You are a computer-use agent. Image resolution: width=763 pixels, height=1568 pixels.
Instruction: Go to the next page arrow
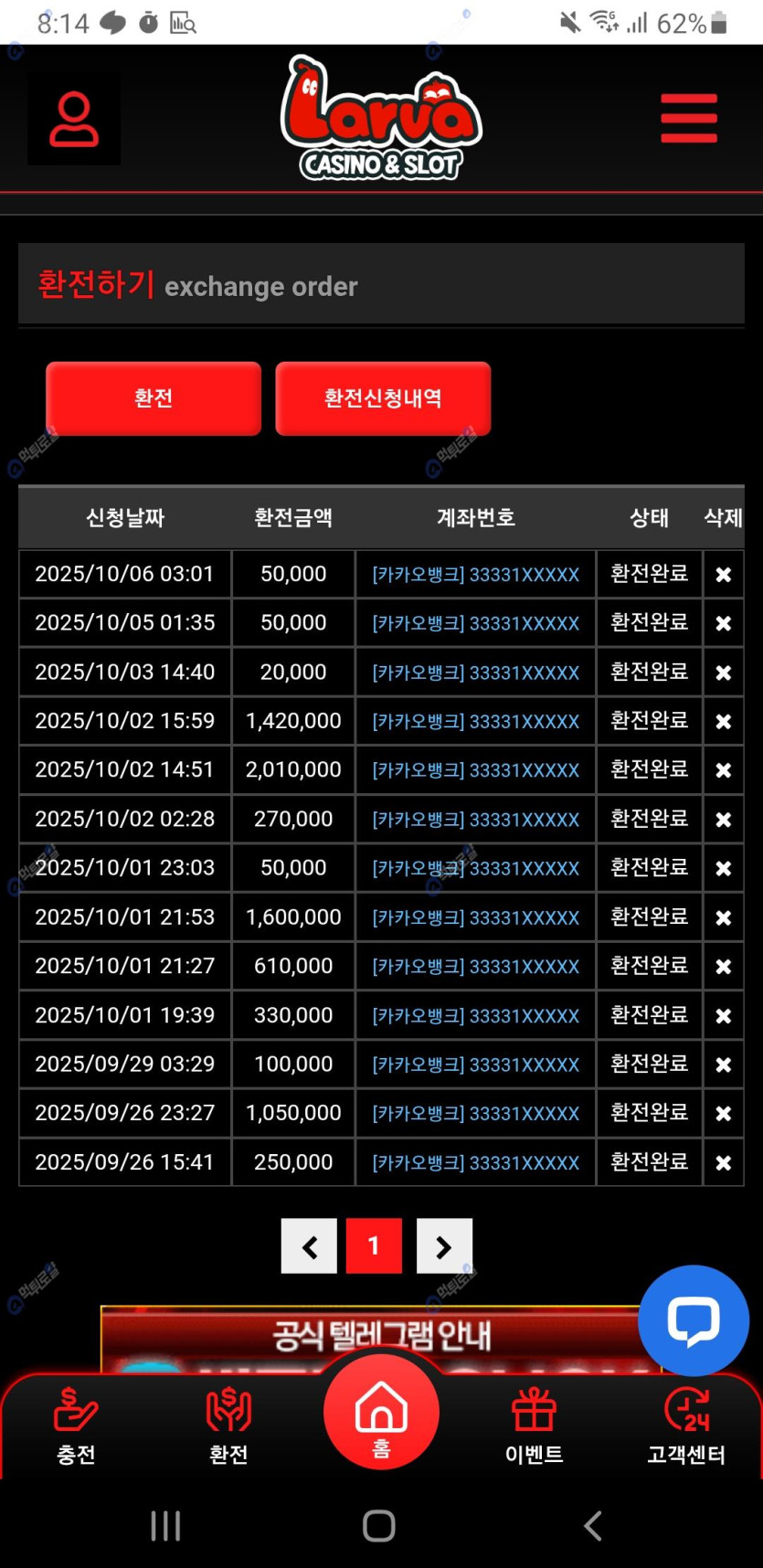[444, 1246]
